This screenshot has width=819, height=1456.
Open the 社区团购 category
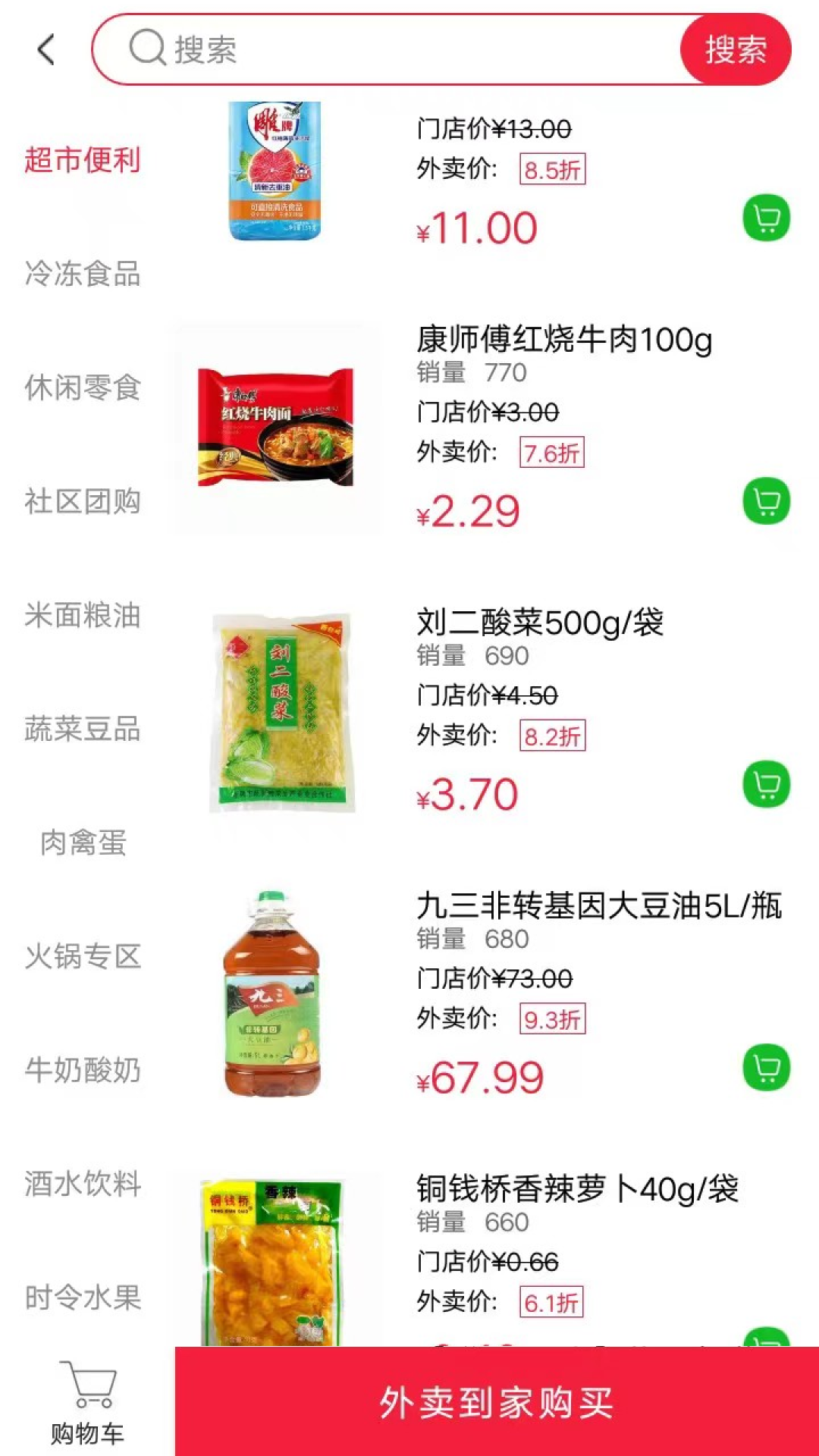pos(83,501)
